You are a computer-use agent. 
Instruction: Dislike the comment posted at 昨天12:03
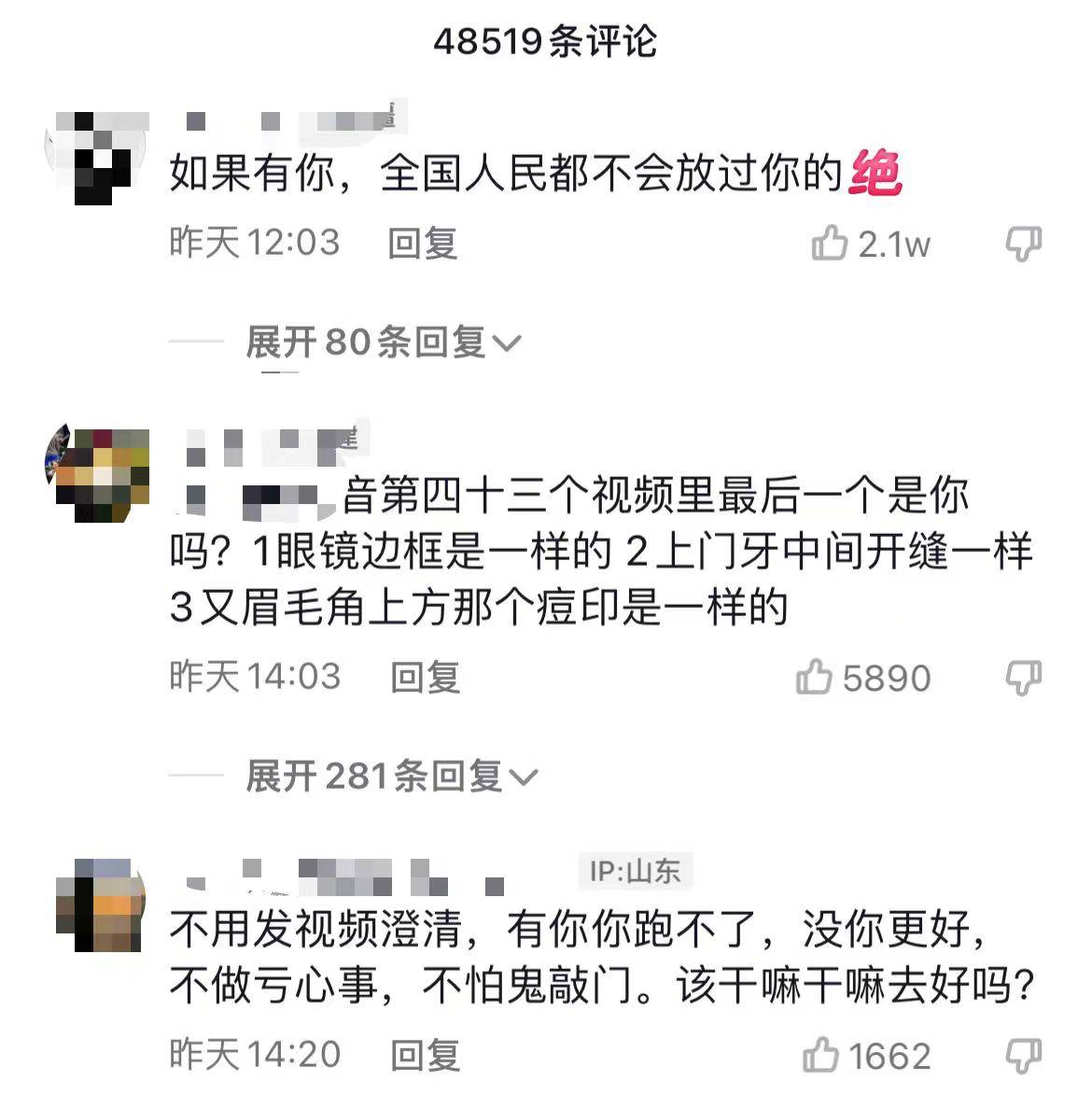click(1023, 245)
